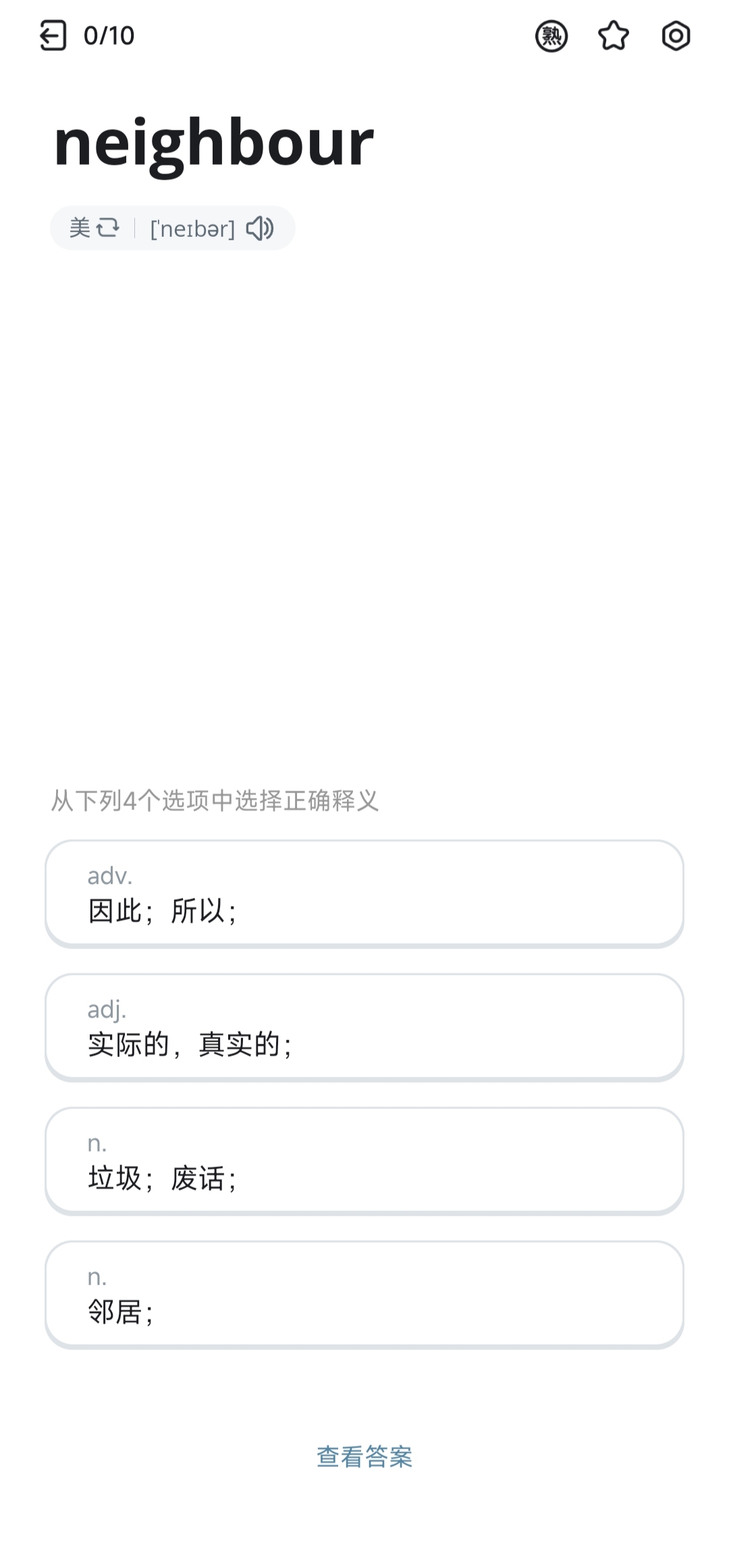729x1568 pixels.
Task: Pick the answer 垃圾；废话
Action: 364,1160
